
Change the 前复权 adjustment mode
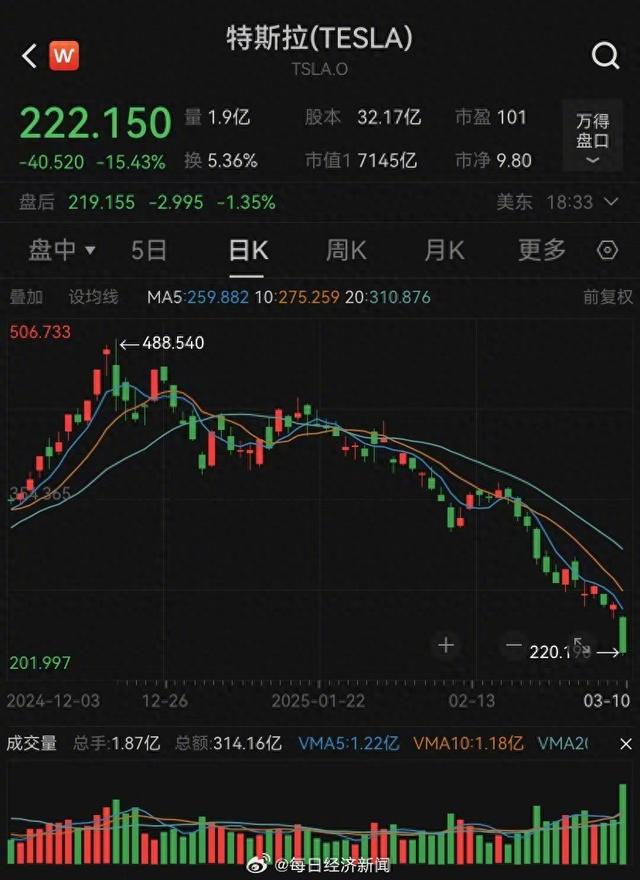(608, 297)
